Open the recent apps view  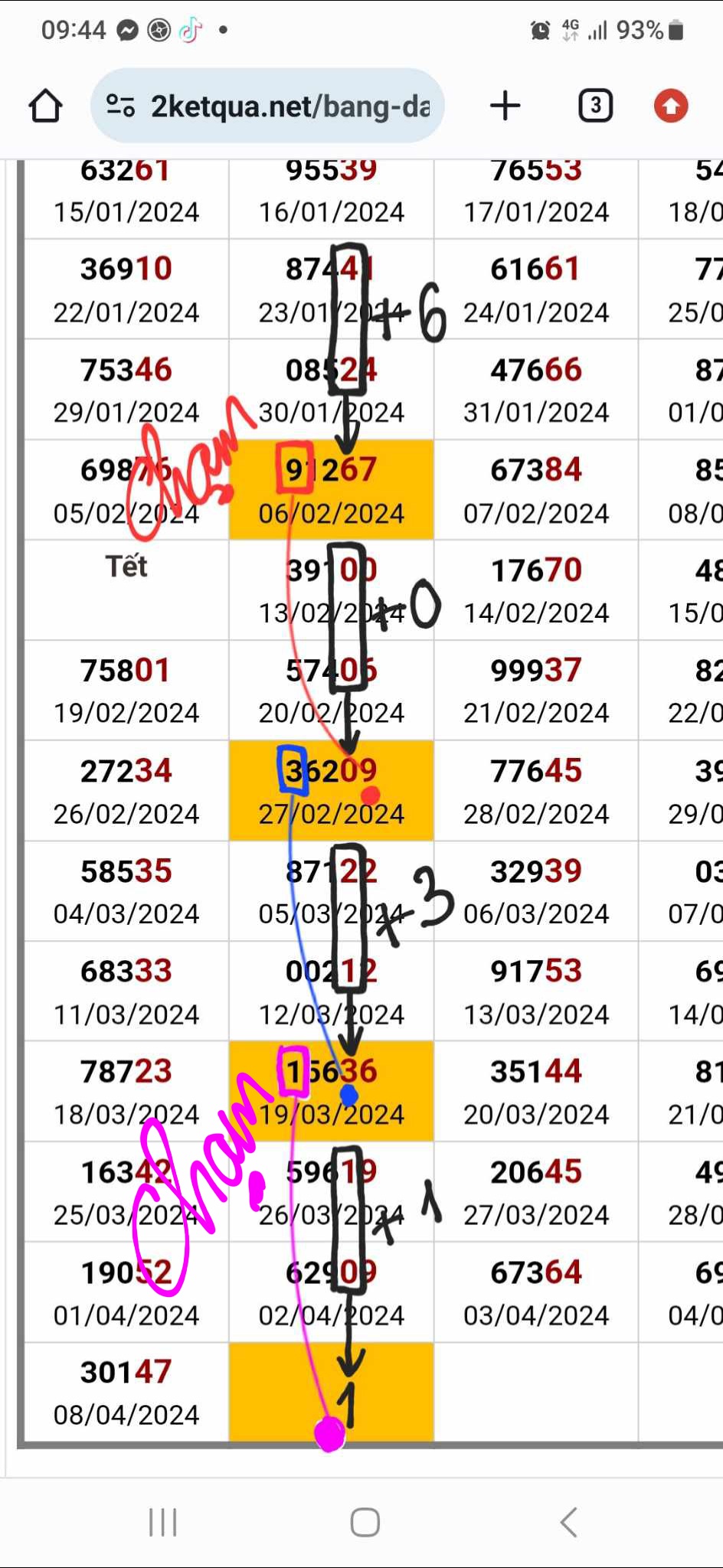(162, 1522)
